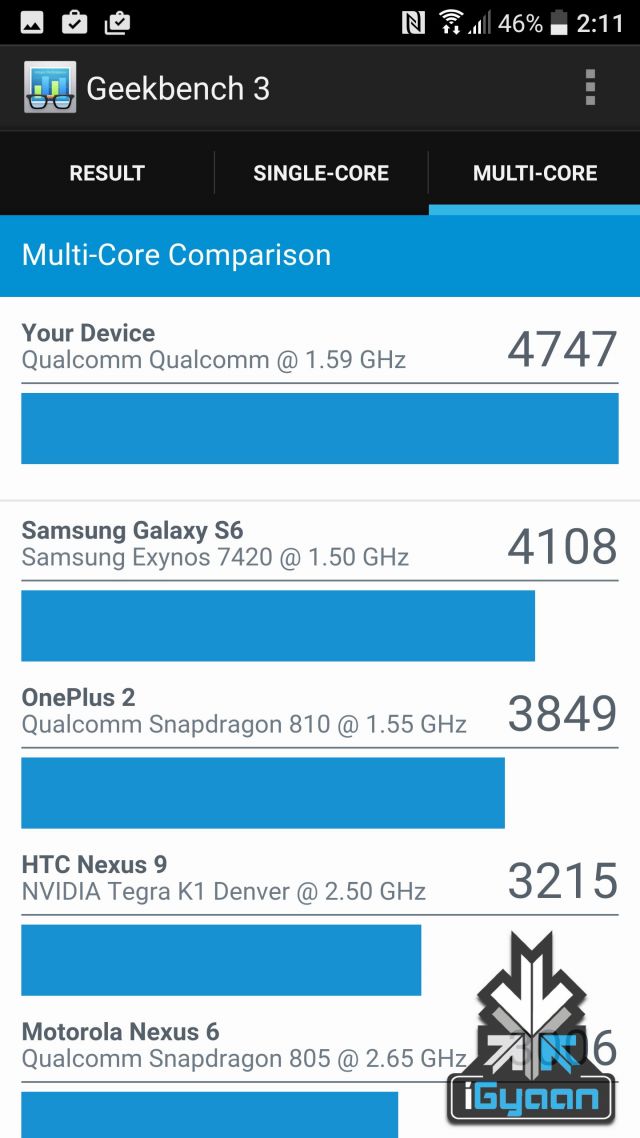Switch to the Single-Core tab
640x1138 pixels.
pos(321,173)
